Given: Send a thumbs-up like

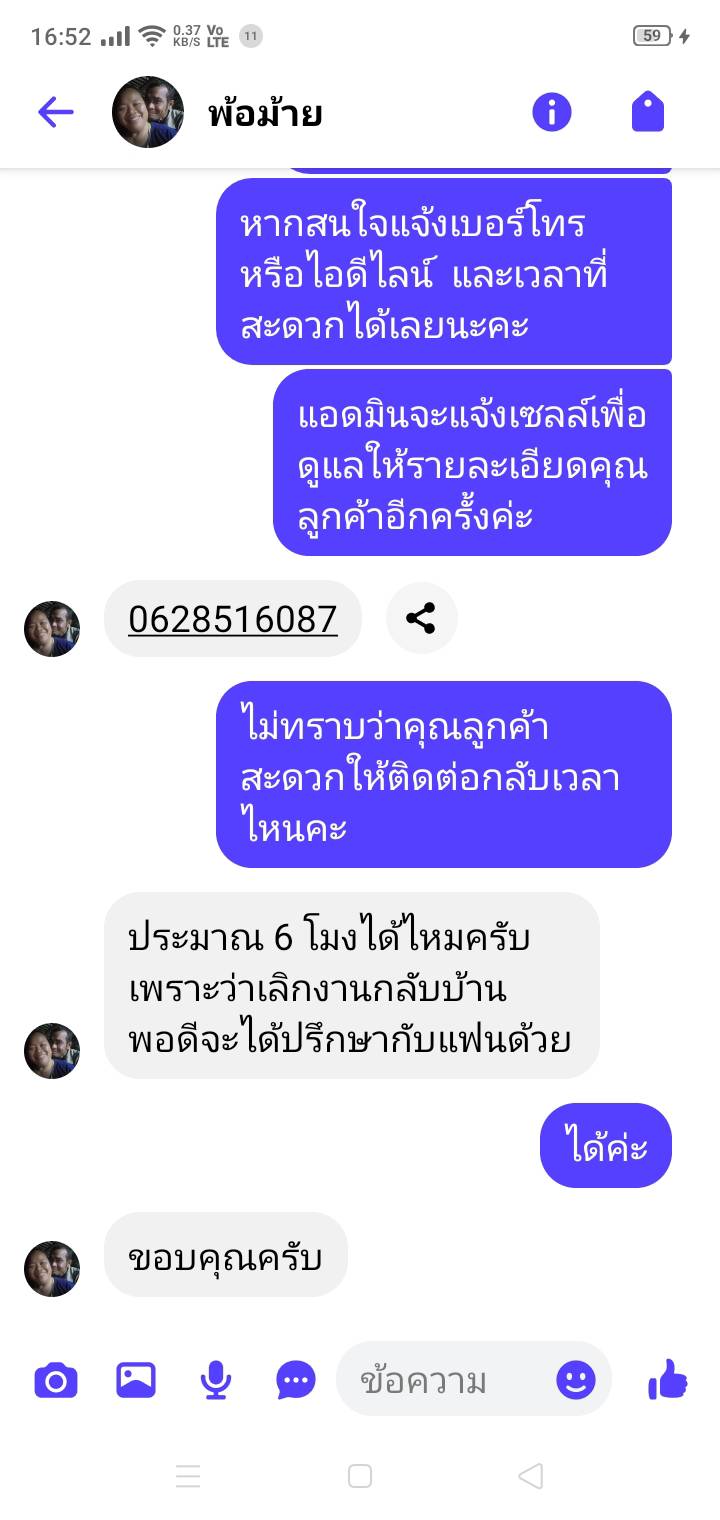Looking at the screenshot, I should coord(667,1381).
